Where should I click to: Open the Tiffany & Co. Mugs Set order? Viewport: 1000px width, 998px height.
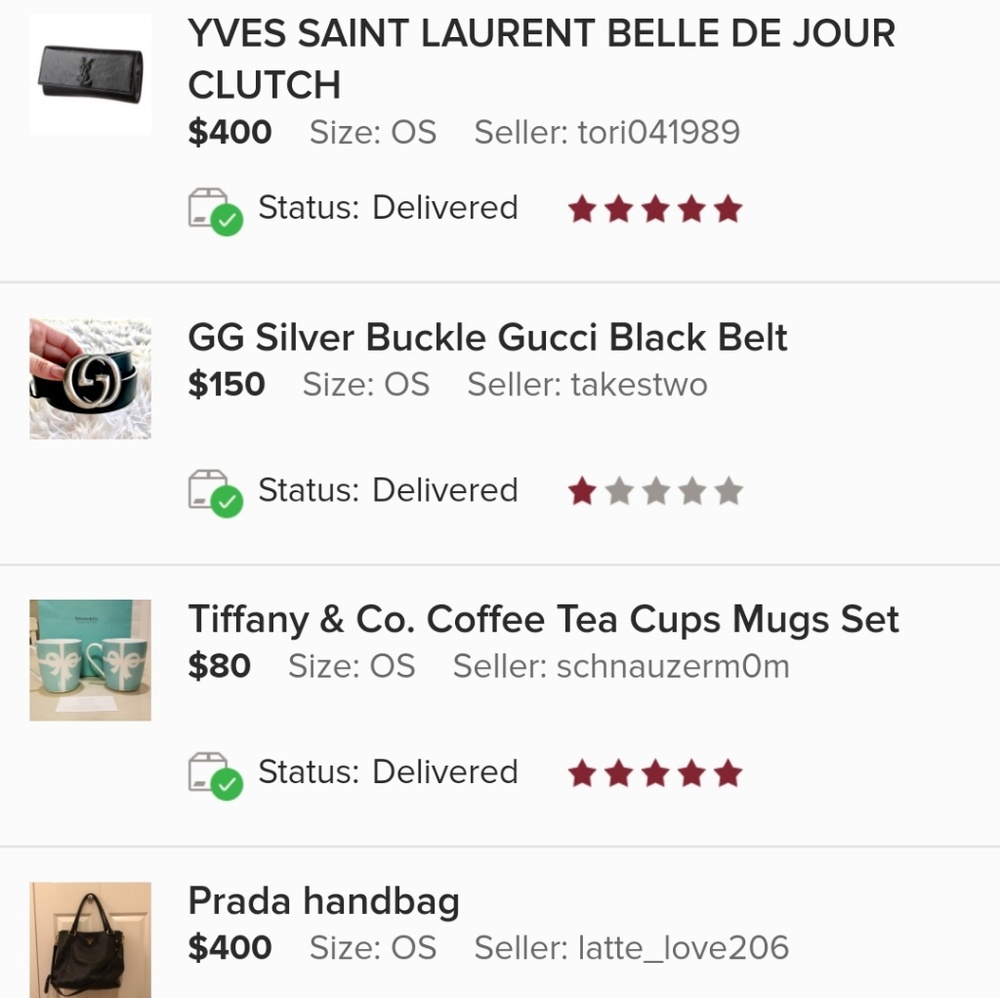(543, 621)
